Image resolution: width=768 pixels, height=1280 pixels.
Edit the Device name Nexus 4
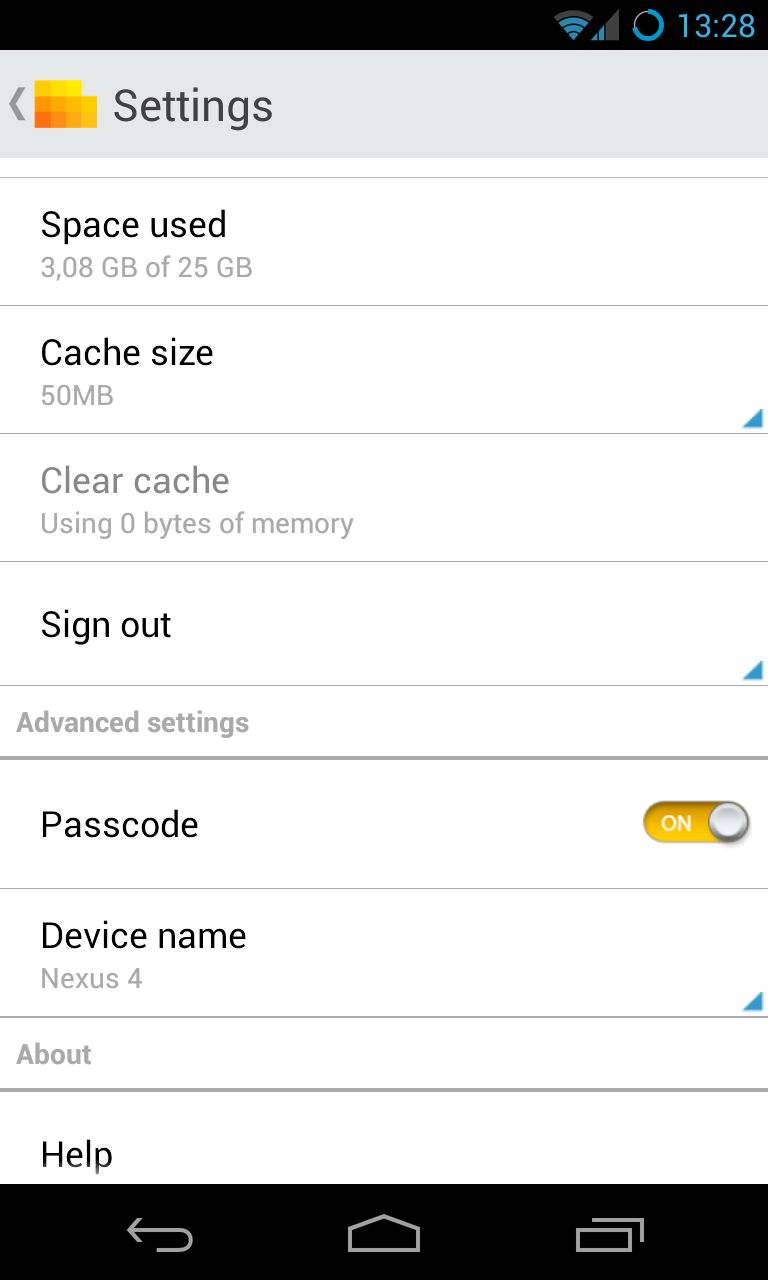[x=384, y=953]
